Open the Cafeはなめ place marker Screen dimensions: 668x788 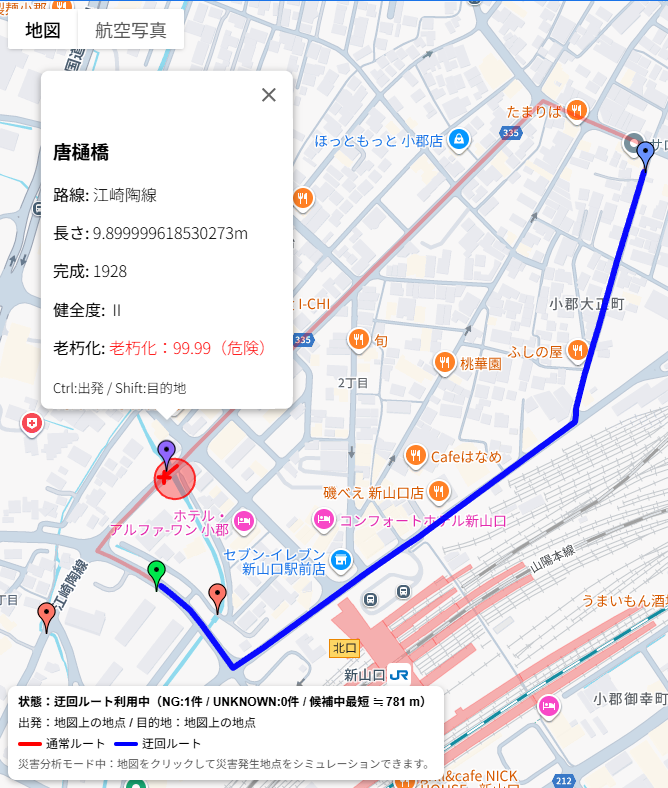416,457
